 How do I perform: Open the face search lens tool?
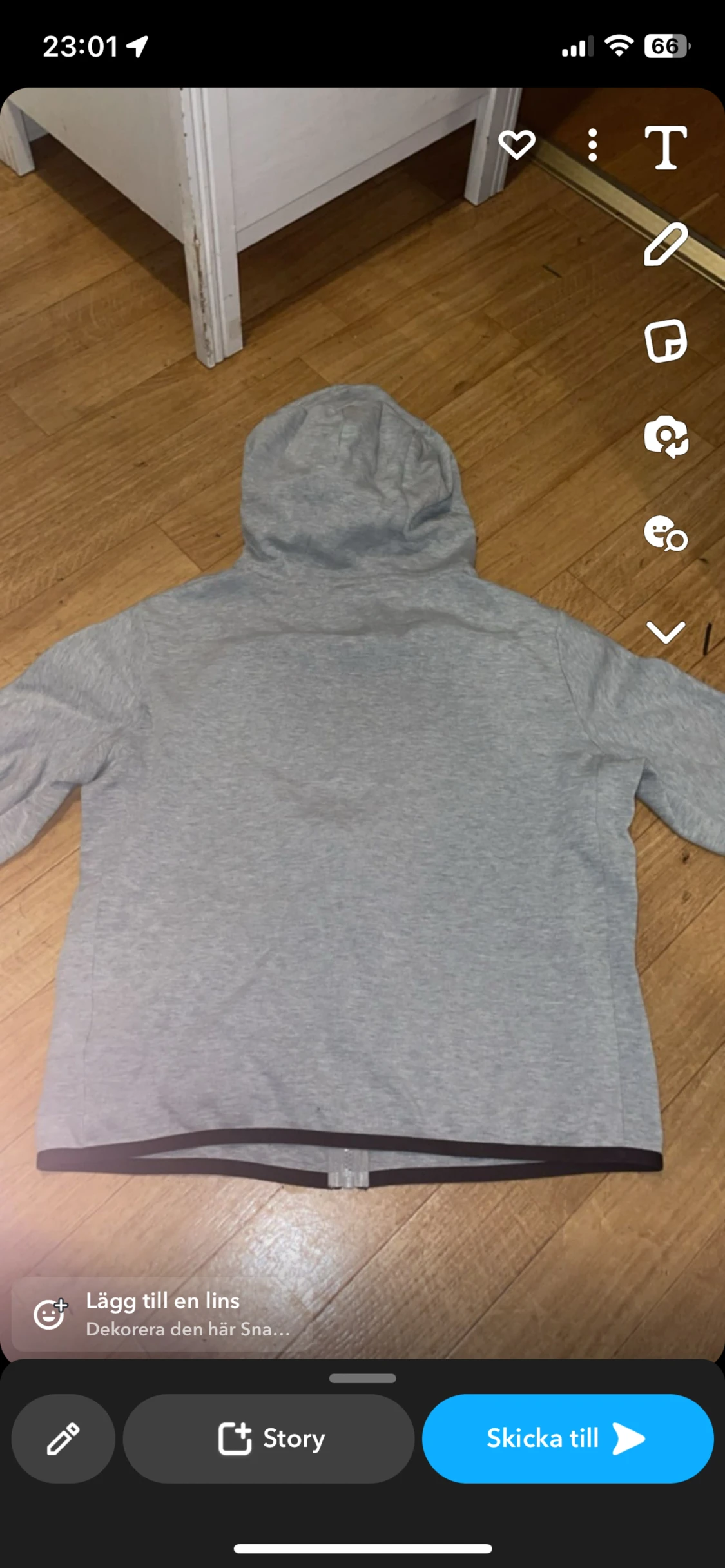click(666, 534)
